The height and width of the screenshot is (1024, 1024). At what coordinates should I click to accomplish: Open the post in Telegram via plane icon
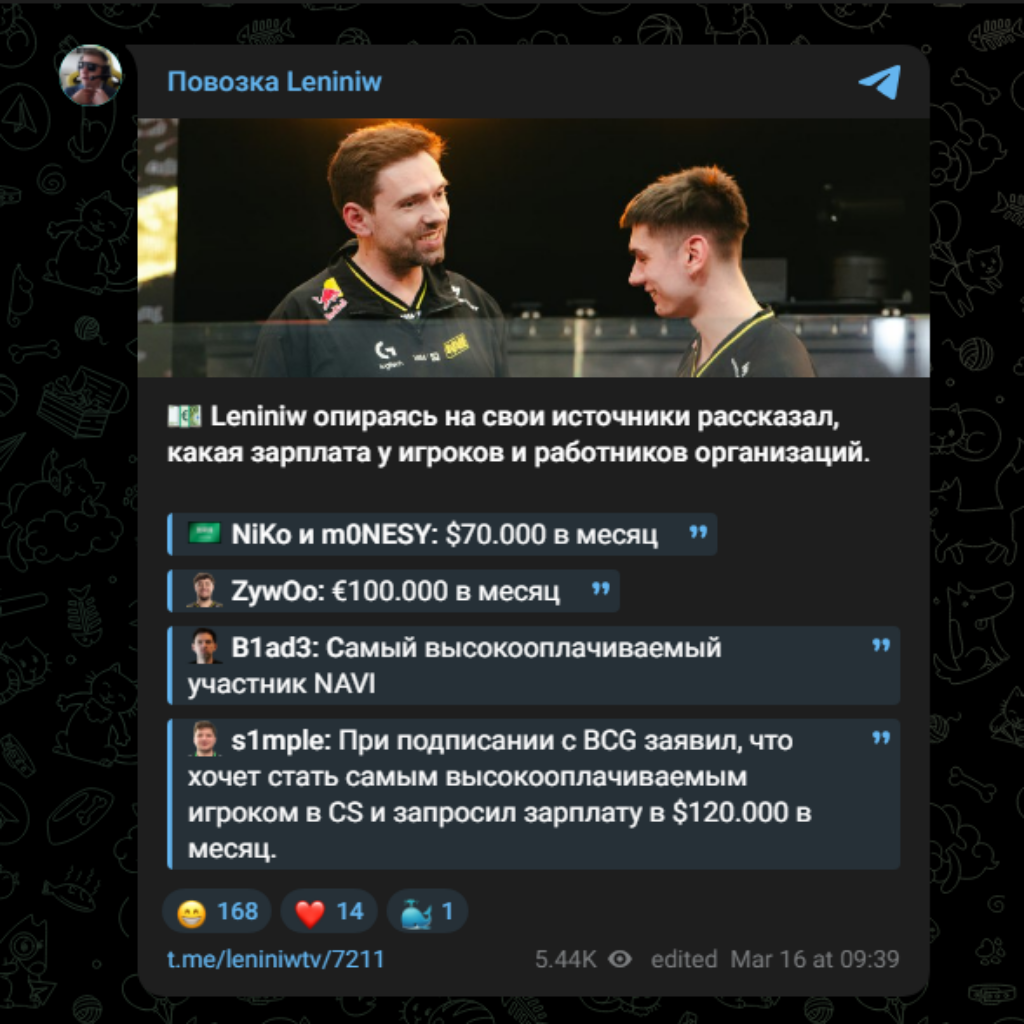879,82
